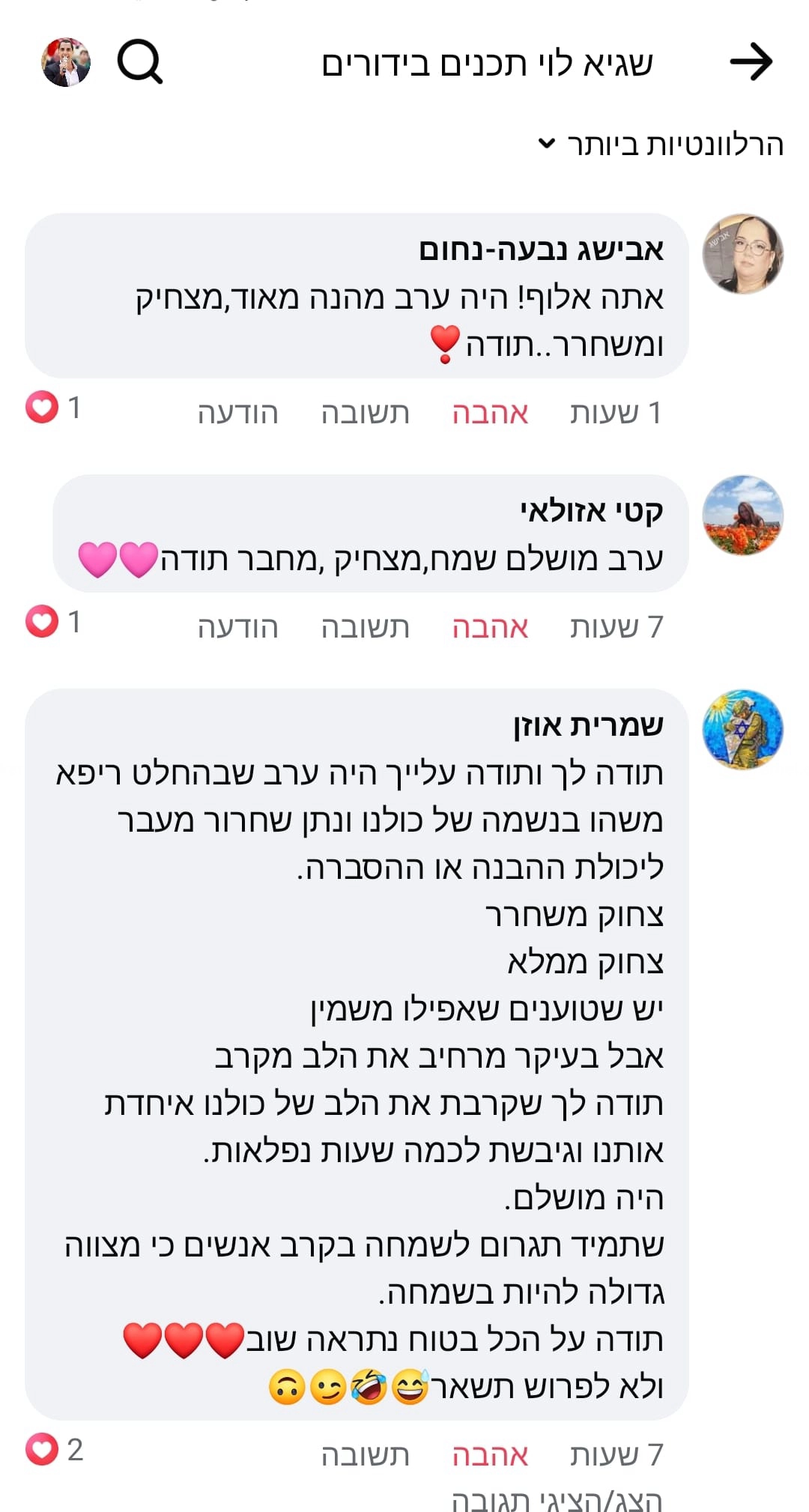Open קטי אזולאי's profile picture

[x=742, y=515]
